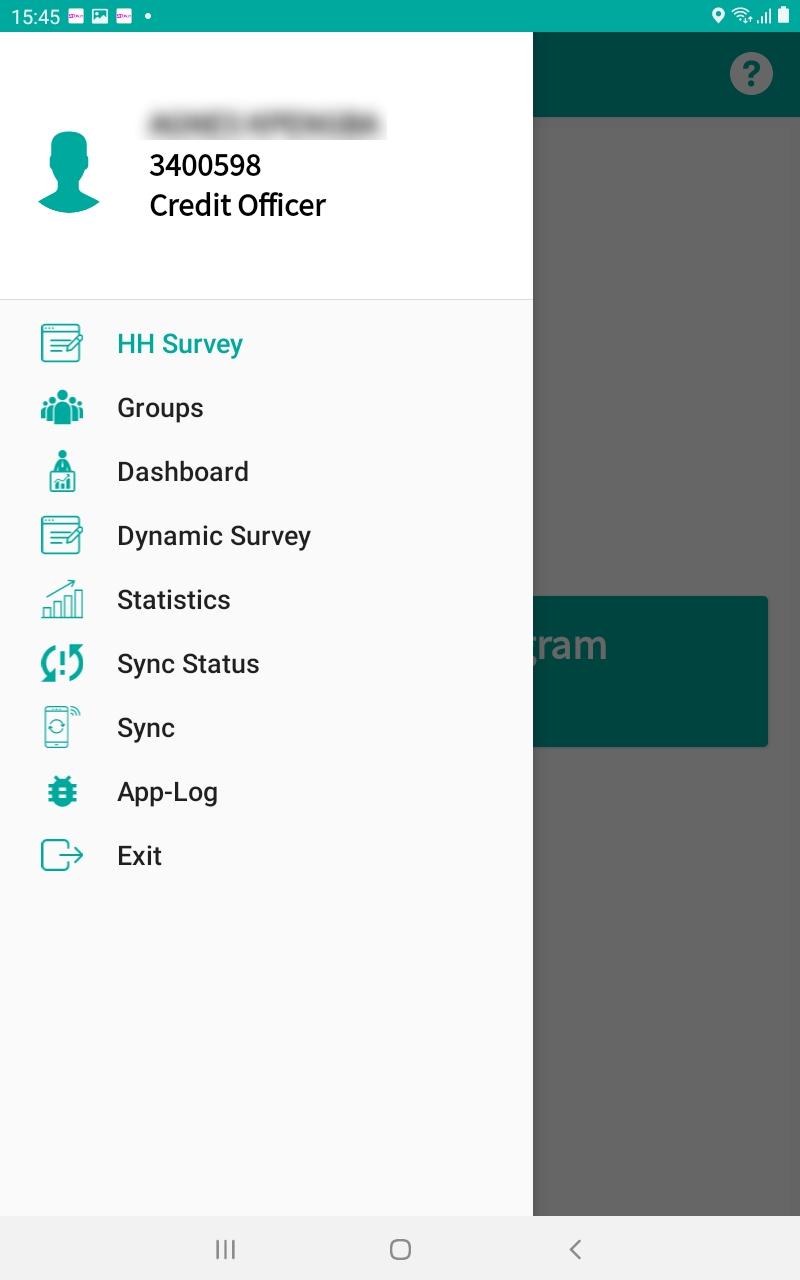The width and height of the screenshot is (800, 1280).
Task: View Statistics
Action: (266, 600)
